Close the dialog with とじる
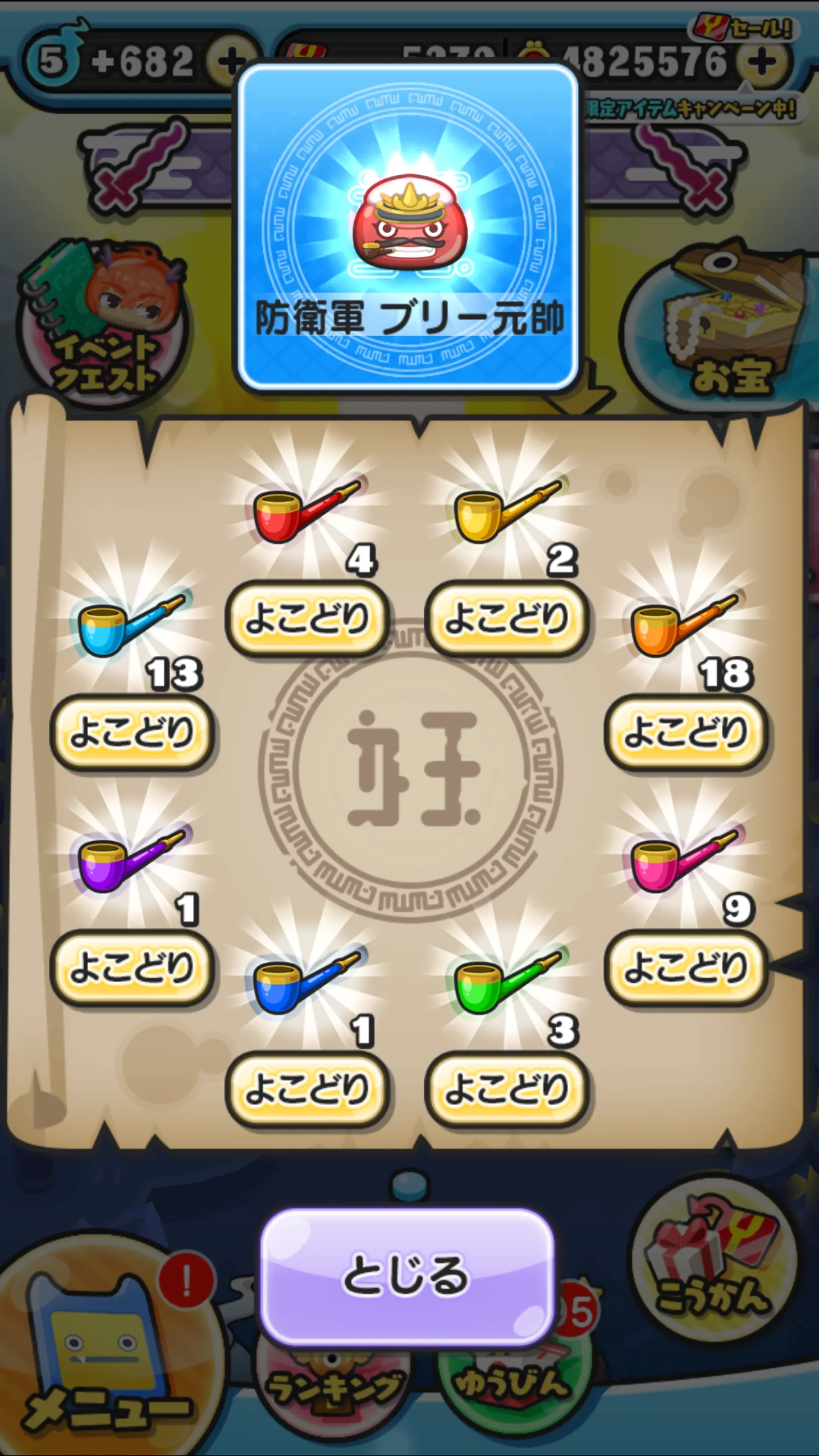 pos(407,1276)
